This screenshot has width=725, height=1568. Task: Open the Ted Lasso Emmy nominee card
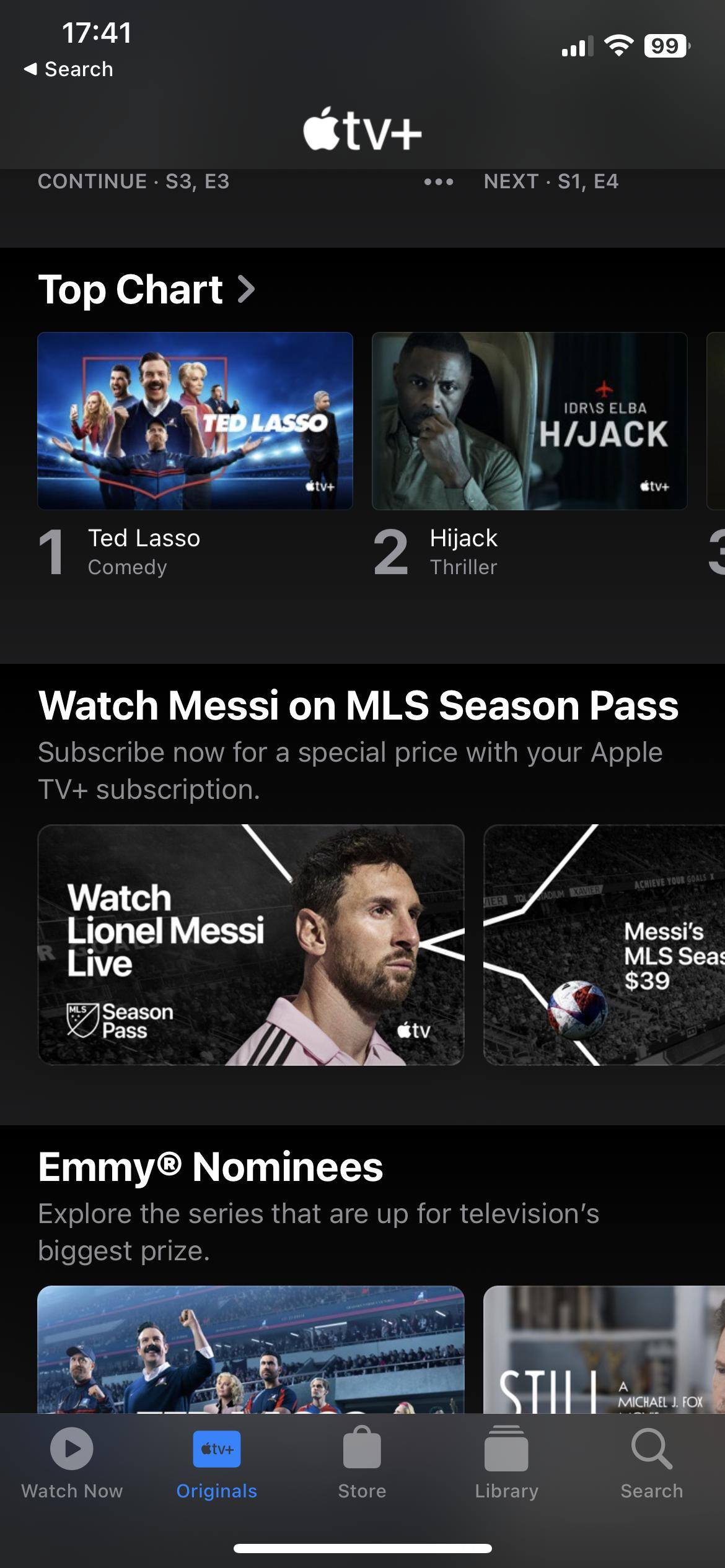tap(251, 1350)
